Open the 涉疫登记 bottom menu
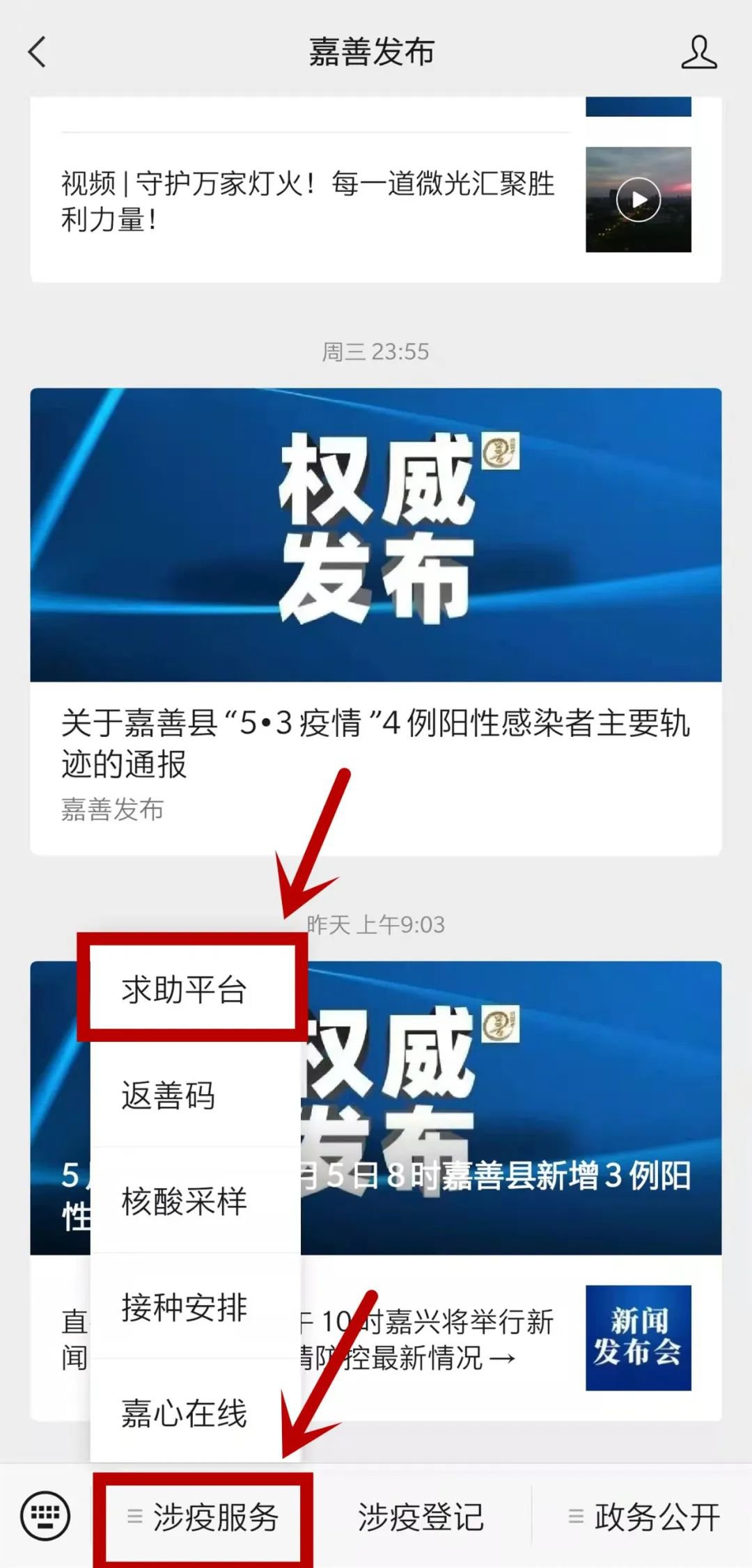The height and width of the screenshot is (1568, 752). pos(421,1516)
